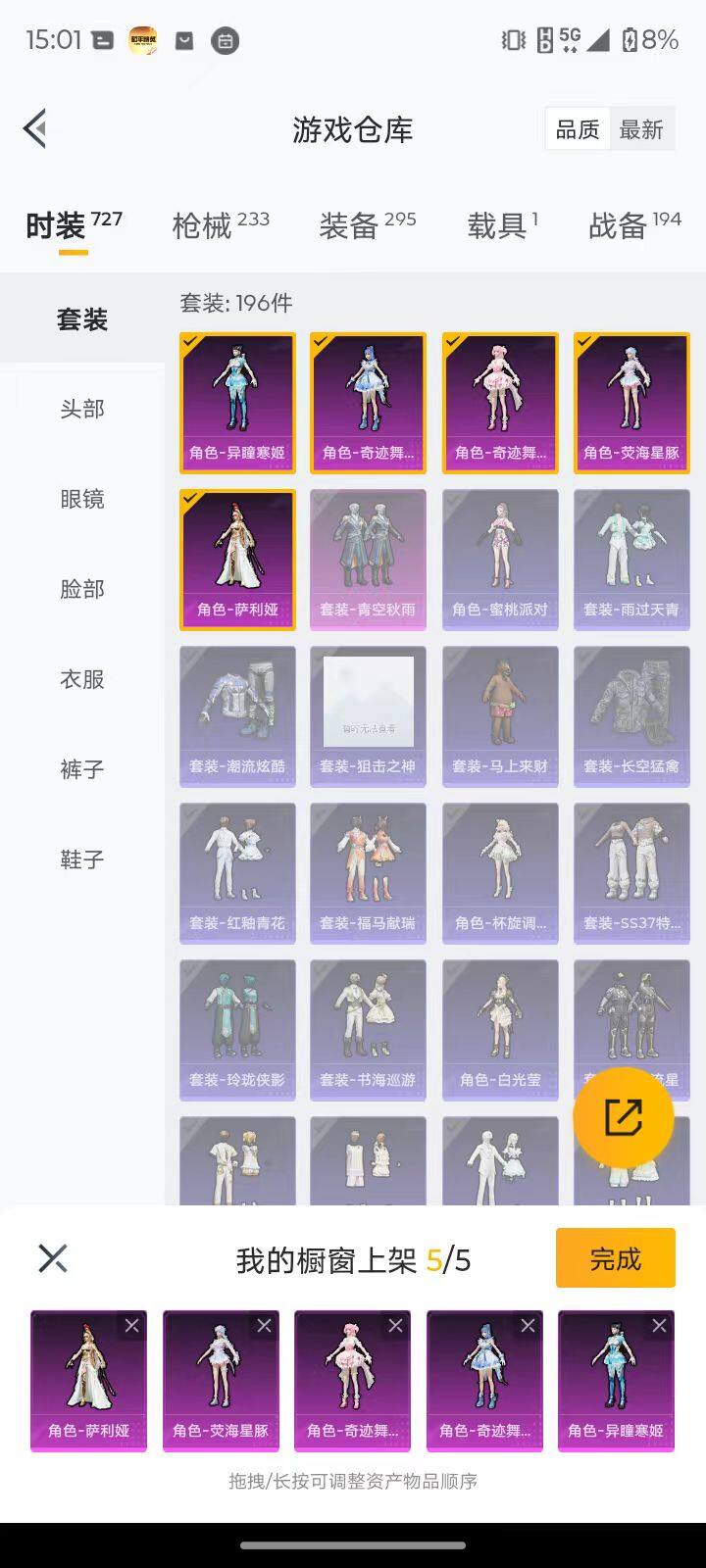Open the messages icon in the status bar
Viewport: 706px width, 1568px height.
tap(103, 41)
